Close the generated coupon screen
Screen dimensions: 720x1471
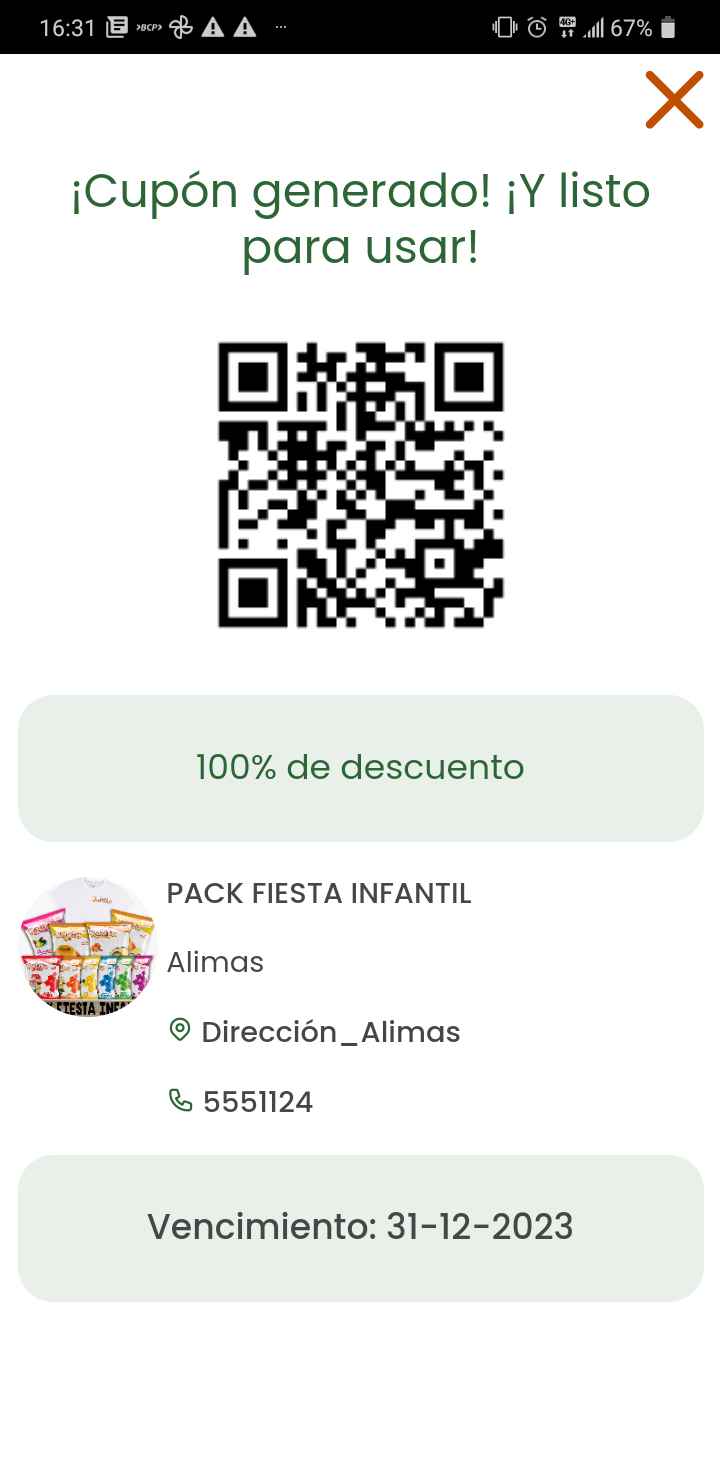pyautogui.click(x=674, y=100)
